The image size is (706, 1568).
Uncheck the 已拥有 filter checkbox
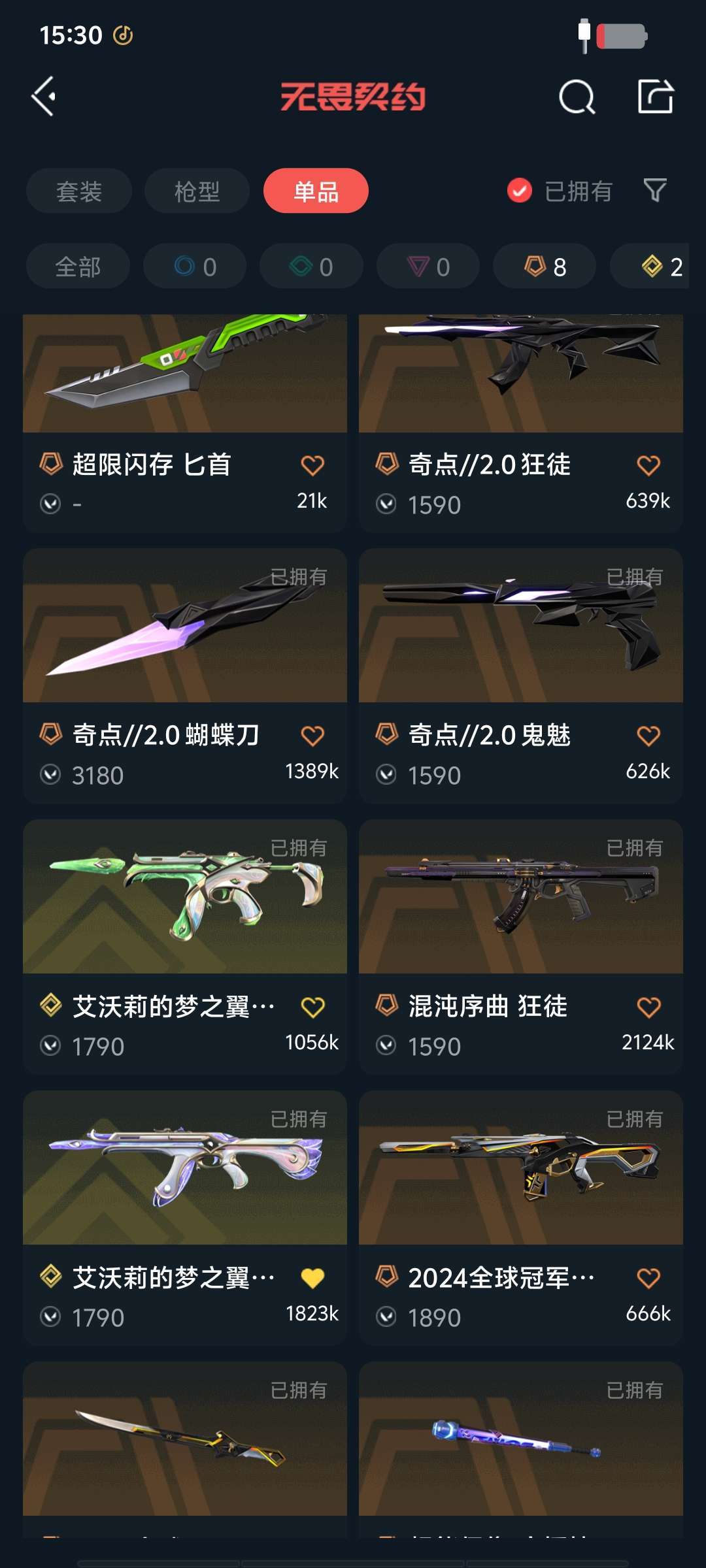click(x=520, y=191)
